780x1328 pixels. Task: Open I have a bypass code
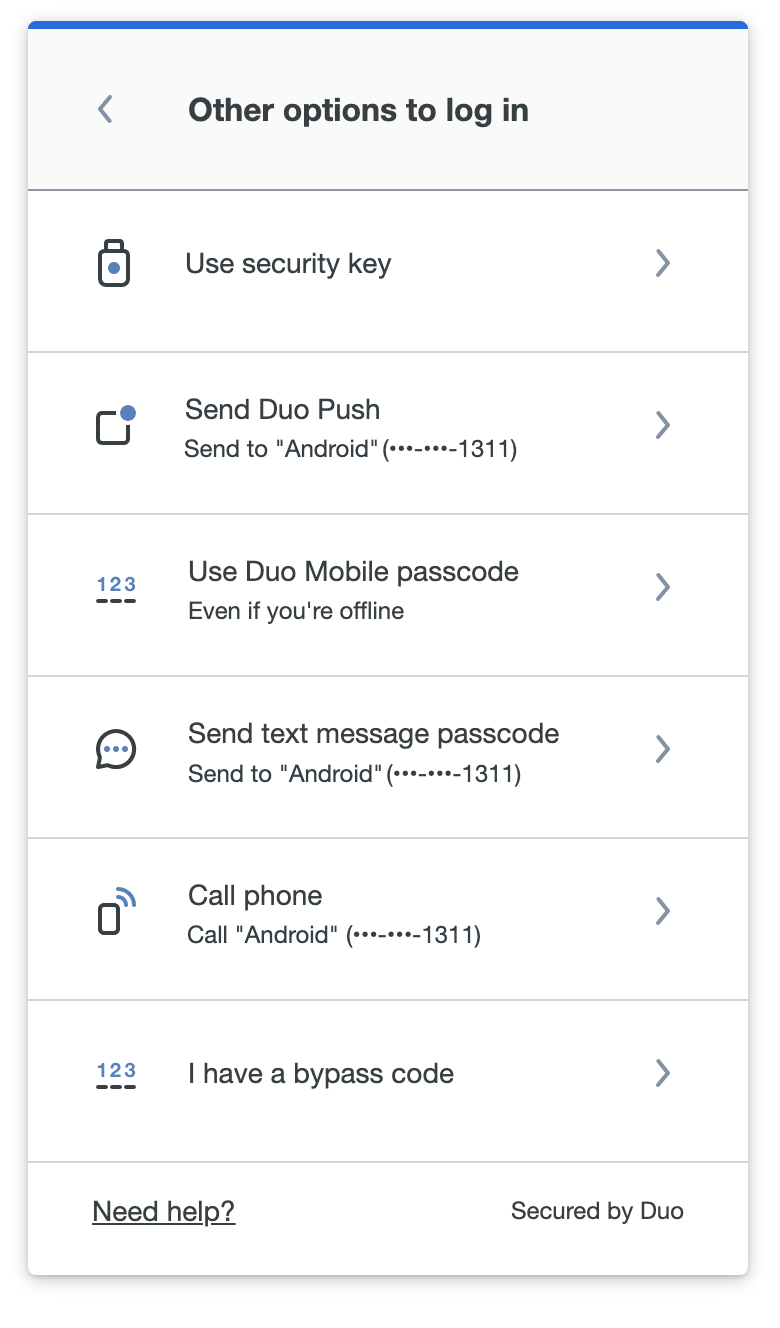click(x=387, y=1074)
